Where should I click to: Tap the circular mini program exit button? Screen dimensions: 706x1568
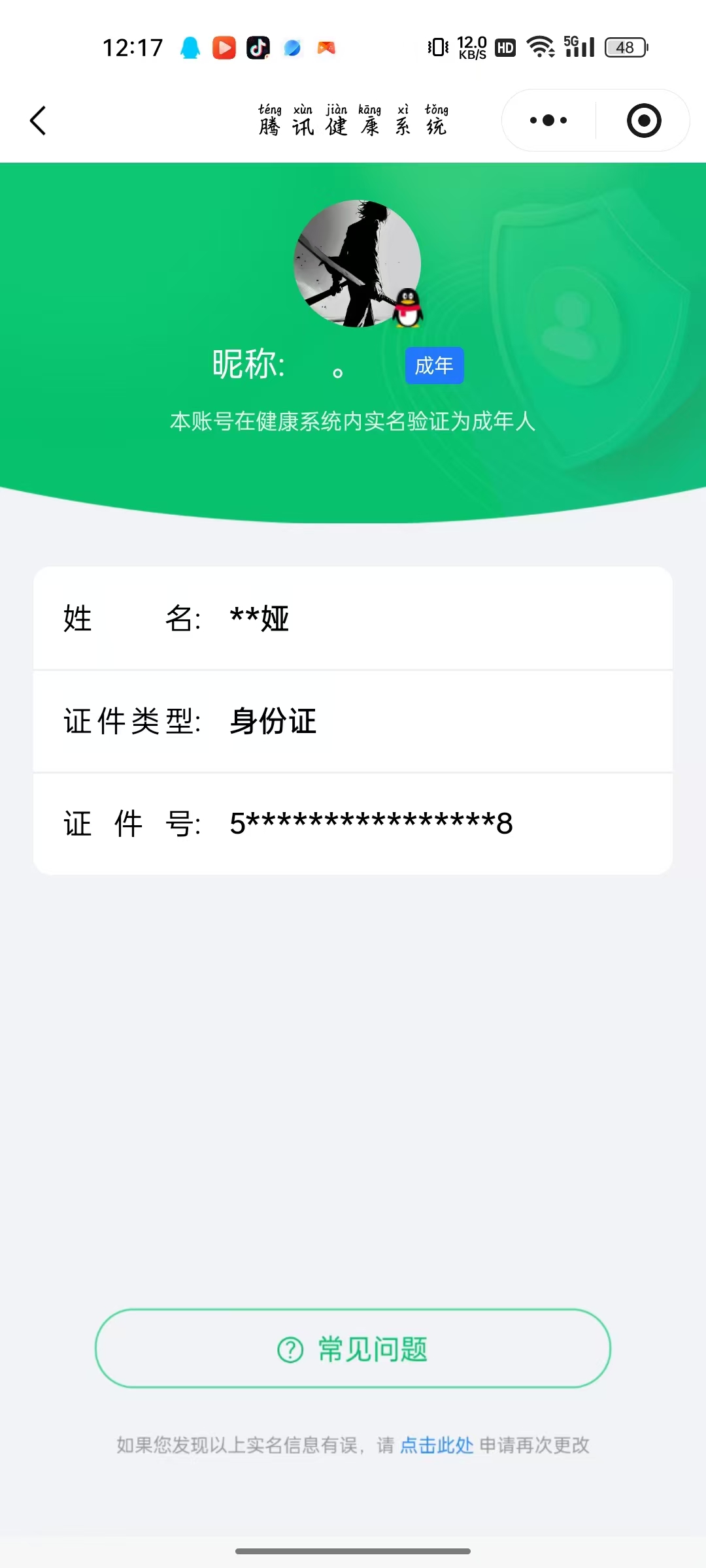point(643,120)
